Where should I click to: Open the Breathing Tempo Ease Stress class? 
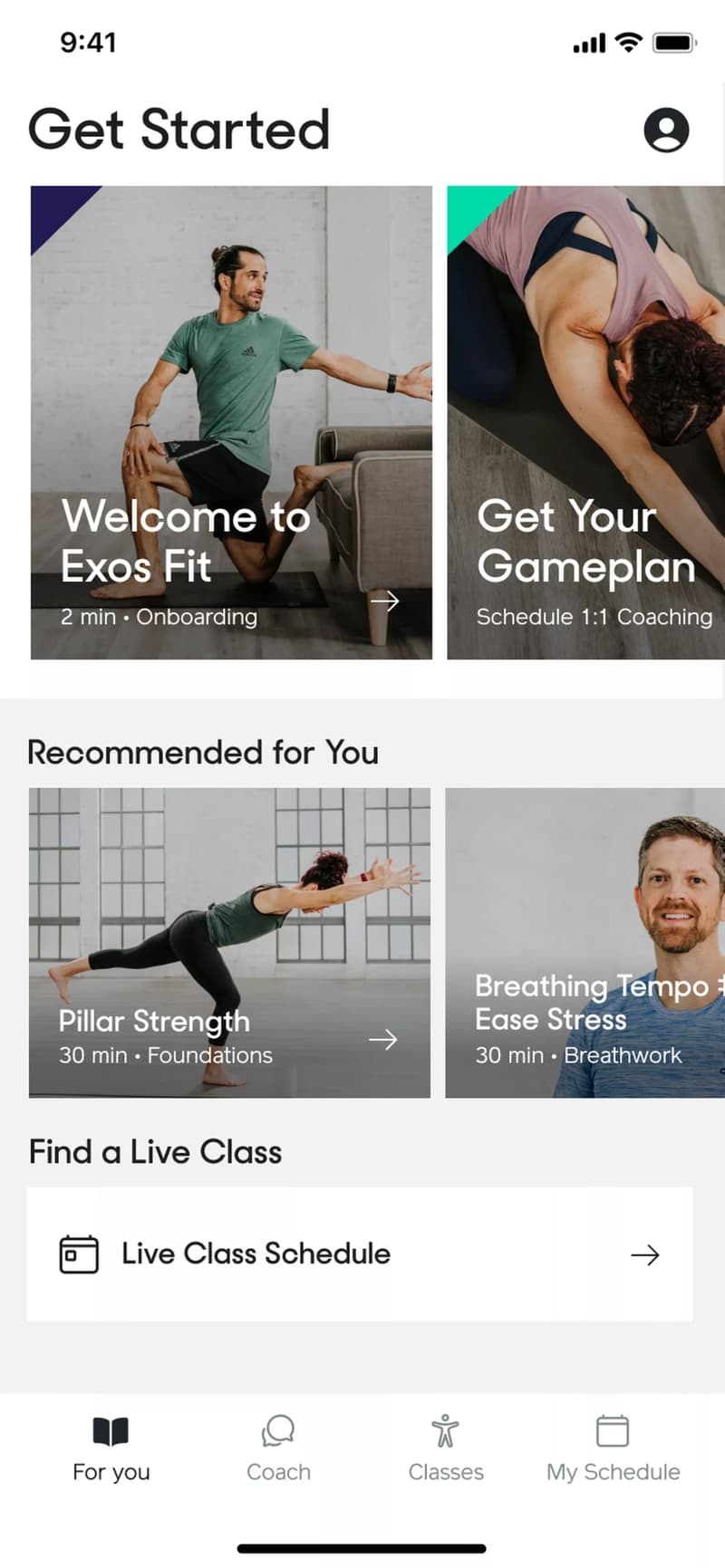tap(585, 942)
